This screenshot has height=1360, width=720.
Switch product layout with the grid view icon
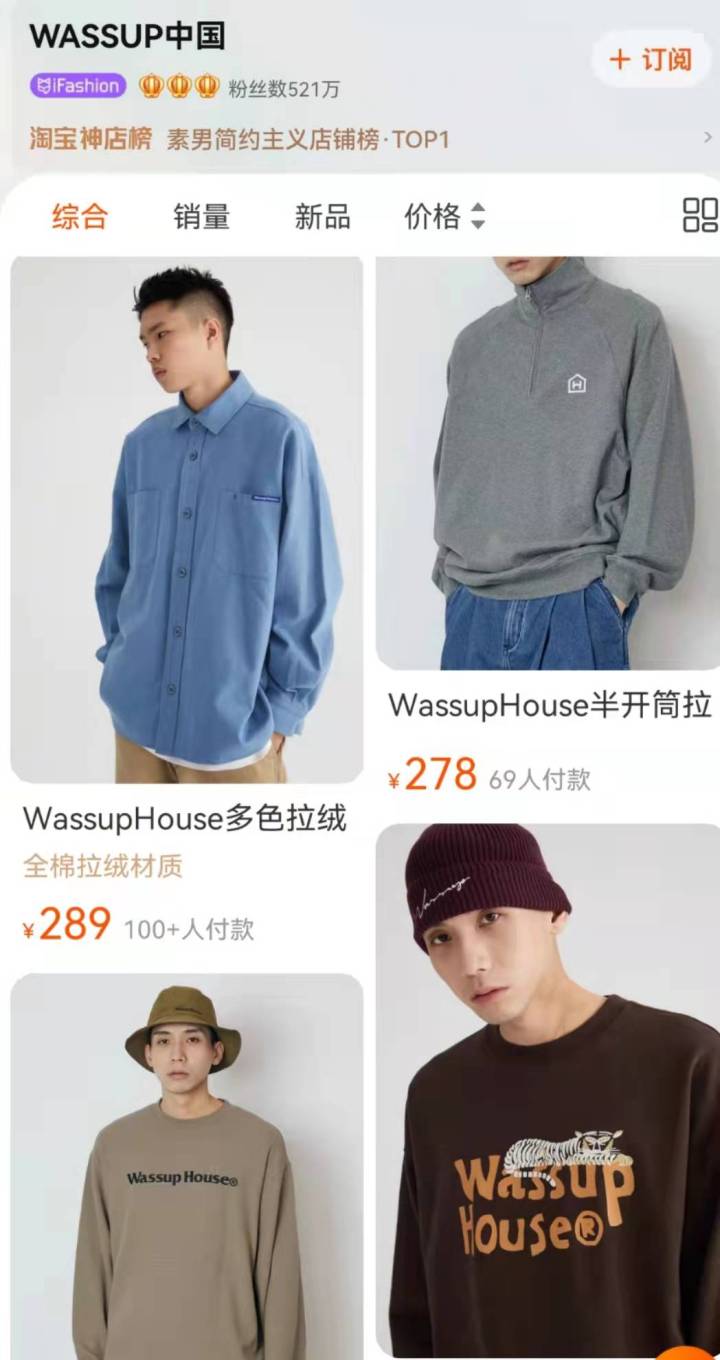(x=700, y=213)
